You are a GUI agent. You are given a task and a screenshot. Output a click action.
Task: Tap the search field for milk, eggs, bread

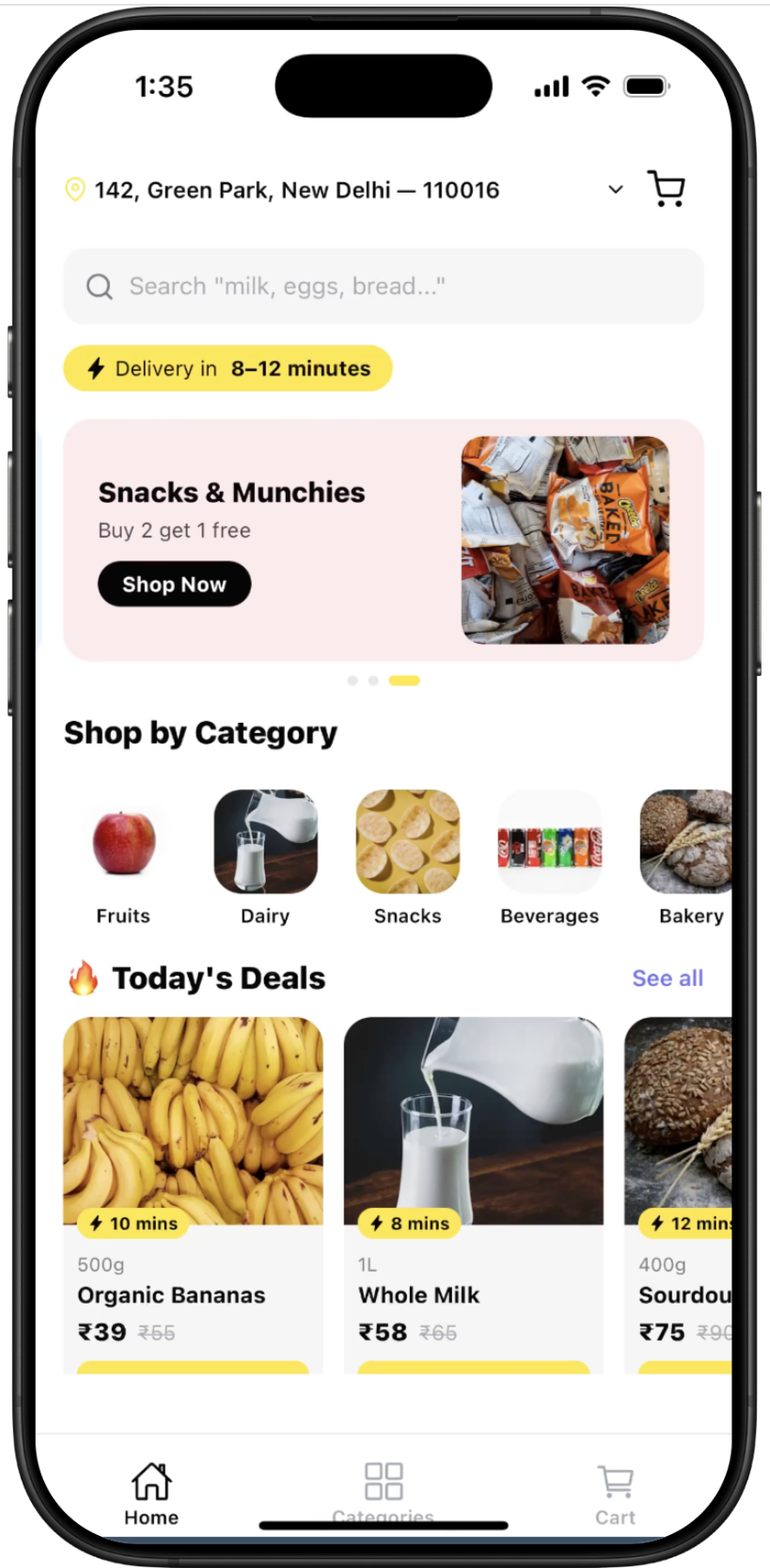click(383, 286)
